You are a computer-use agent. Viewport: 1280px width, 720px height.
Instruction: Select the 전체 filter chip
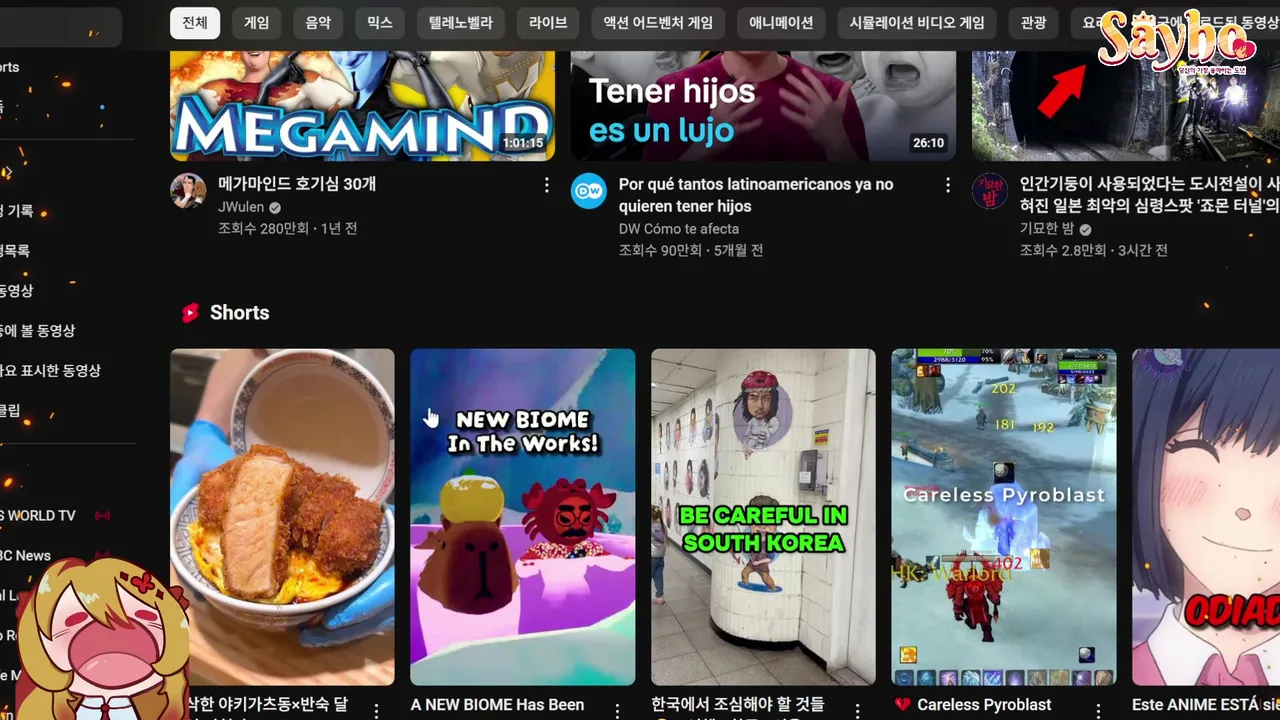195,22
